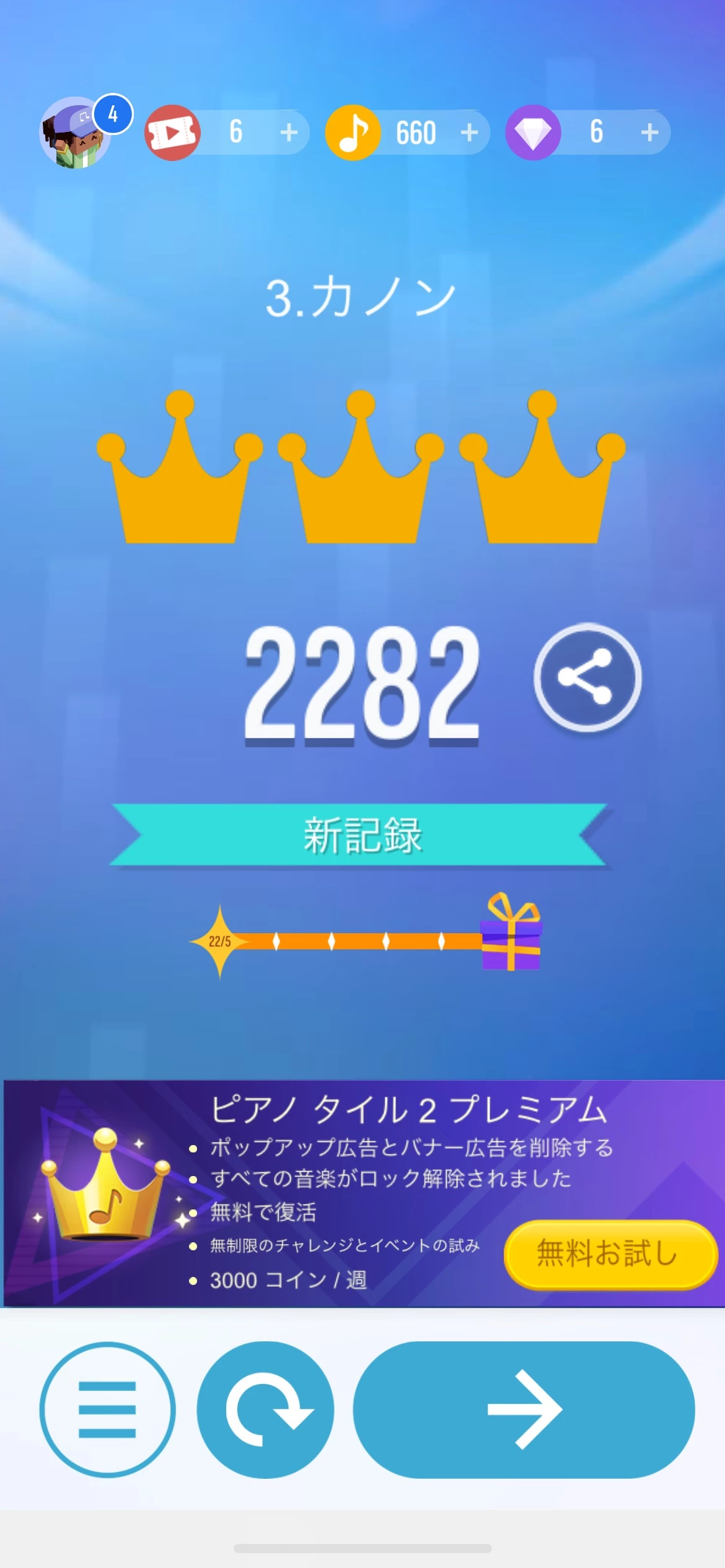Share the 2282 score
The height and width of the screenshot is (1568, 725).
(587, 677)
